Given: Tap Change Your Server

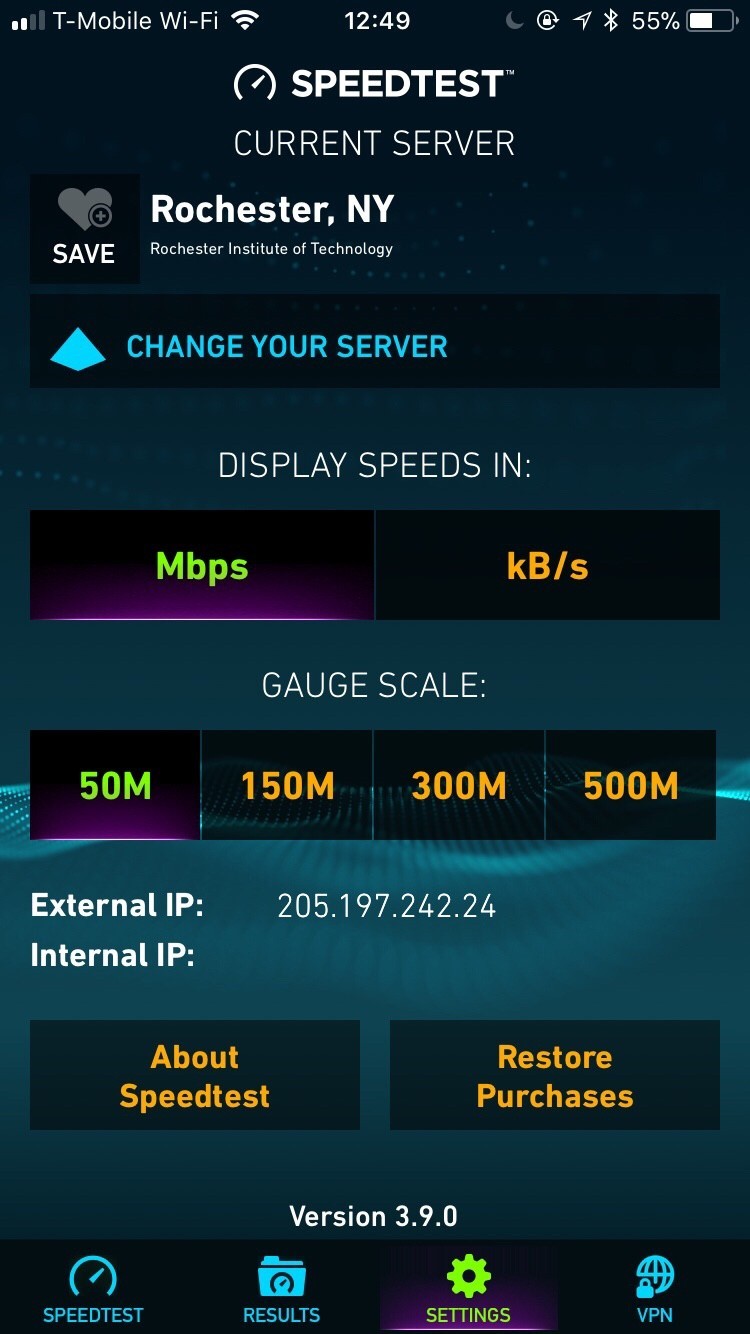Looking at the screenshot, I should 375,342.
